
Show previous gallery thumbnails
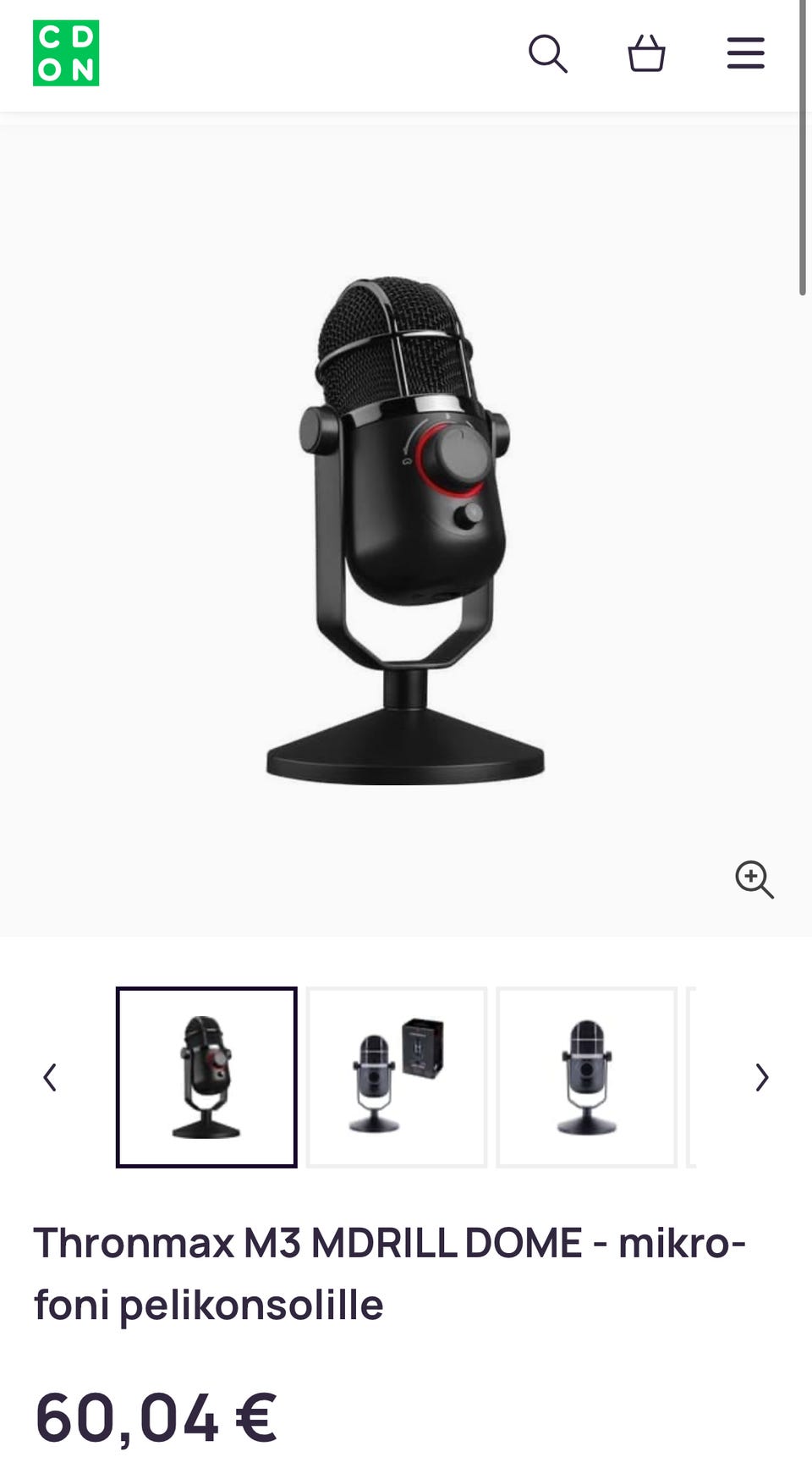tap(50, 1077)
